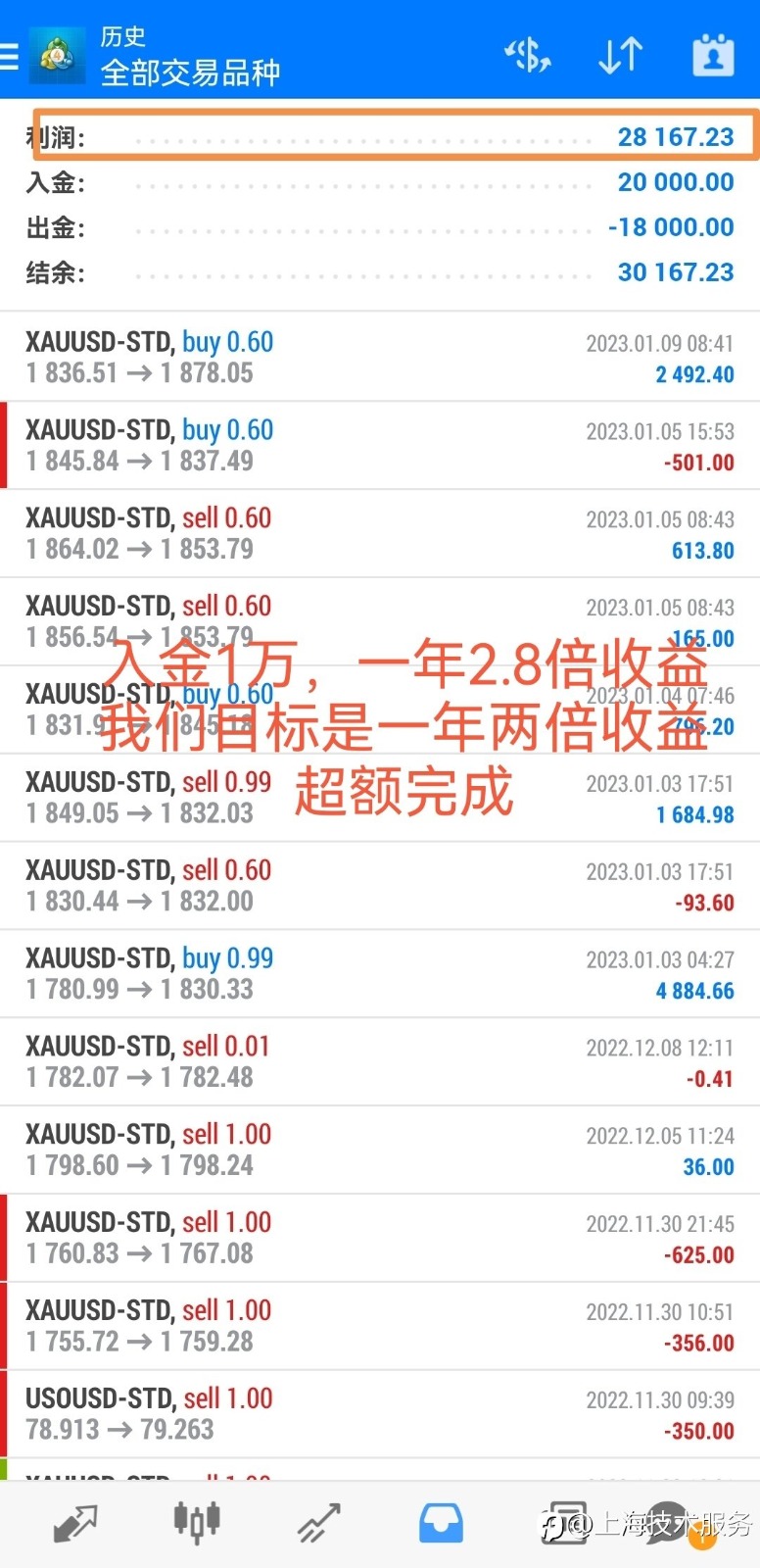
Task: Switch to the Trade tab
Action: pyautogui.click(x=319, y=1523)
